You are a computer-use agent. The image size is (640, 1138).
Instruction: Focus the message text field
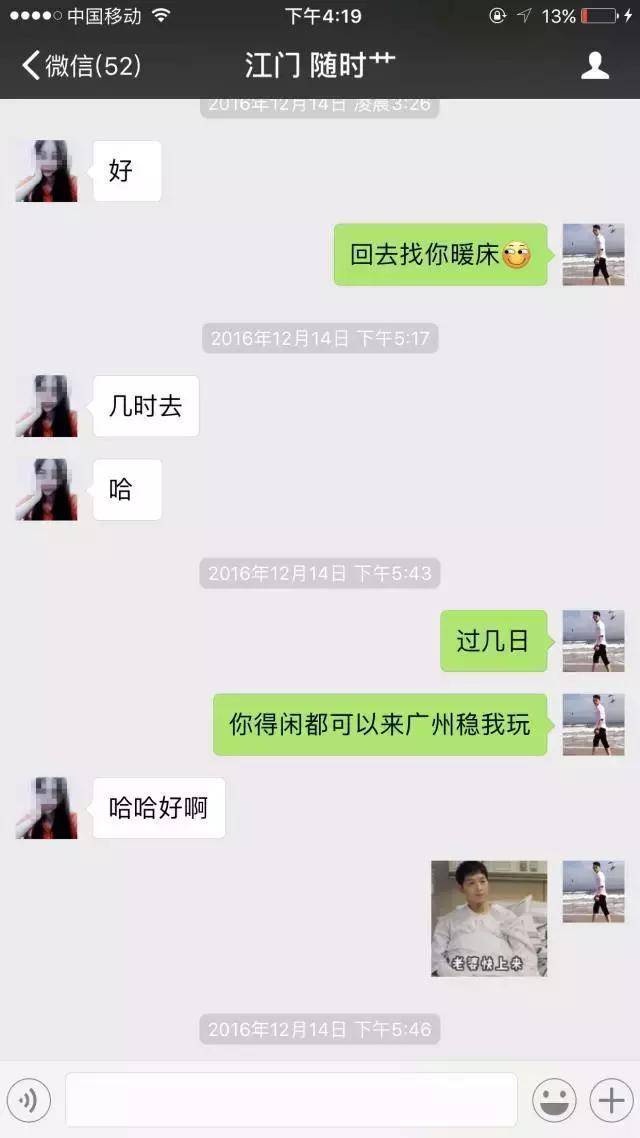291,1101
